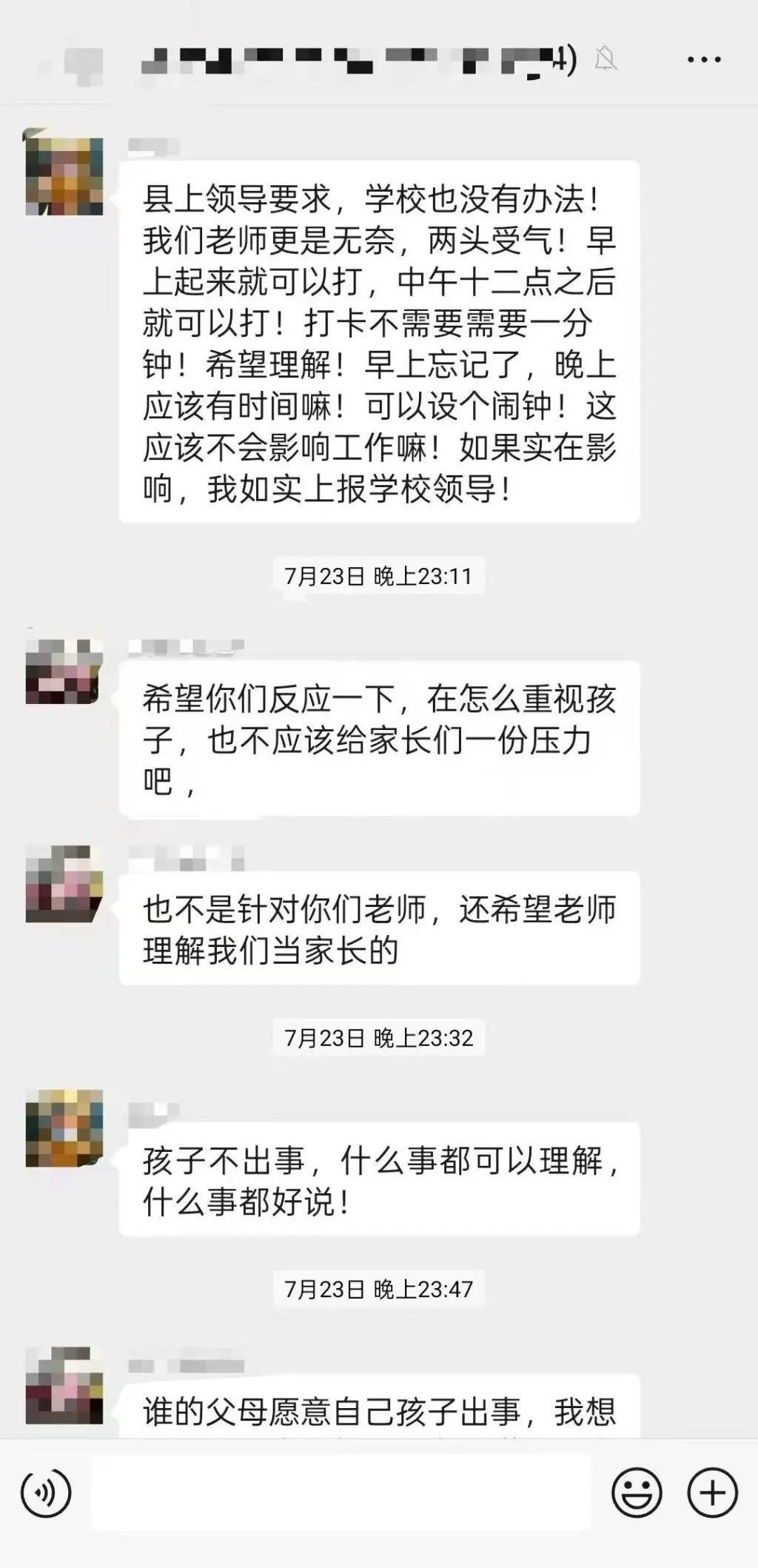Image resolution: width=758 pixels, height=1568 pixels.
Task: Open the emoji sticker panel
Action: tap(637, 1492)
